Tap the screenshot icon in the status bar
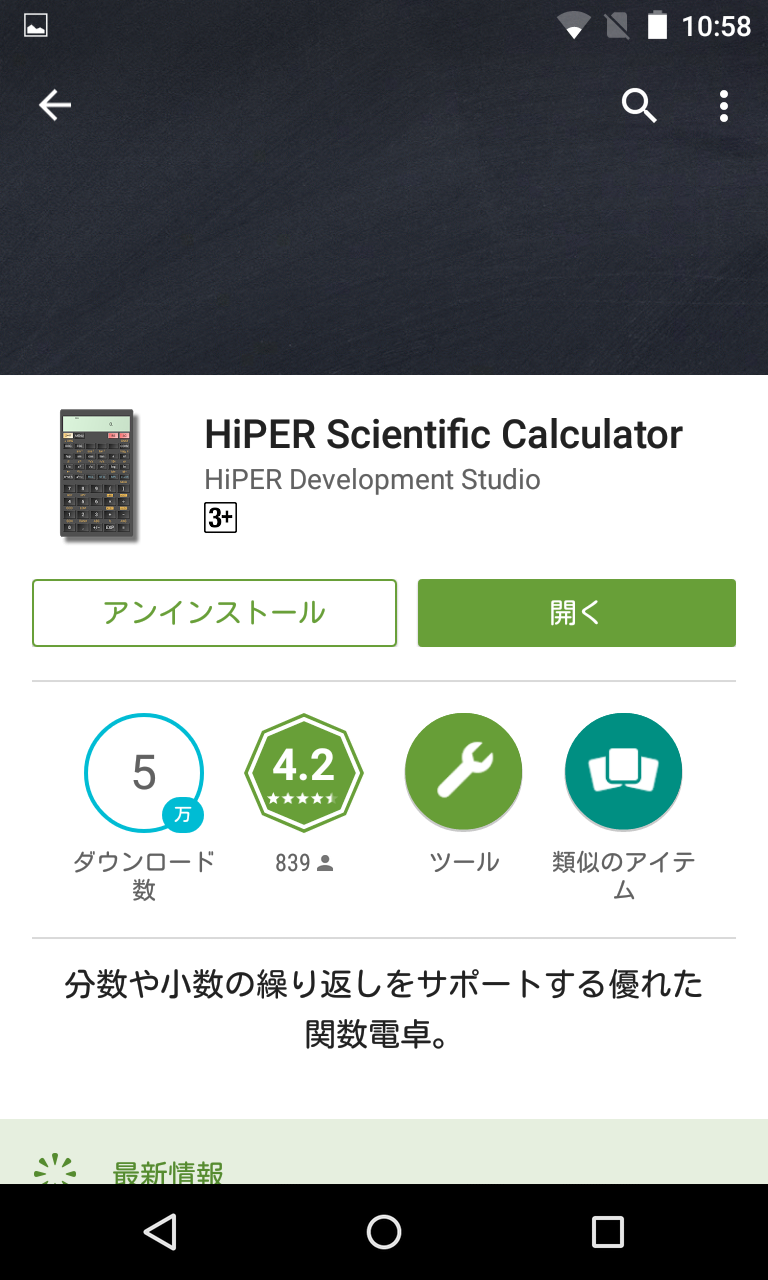Viewport: 768px width, 1280px height. 36,25
